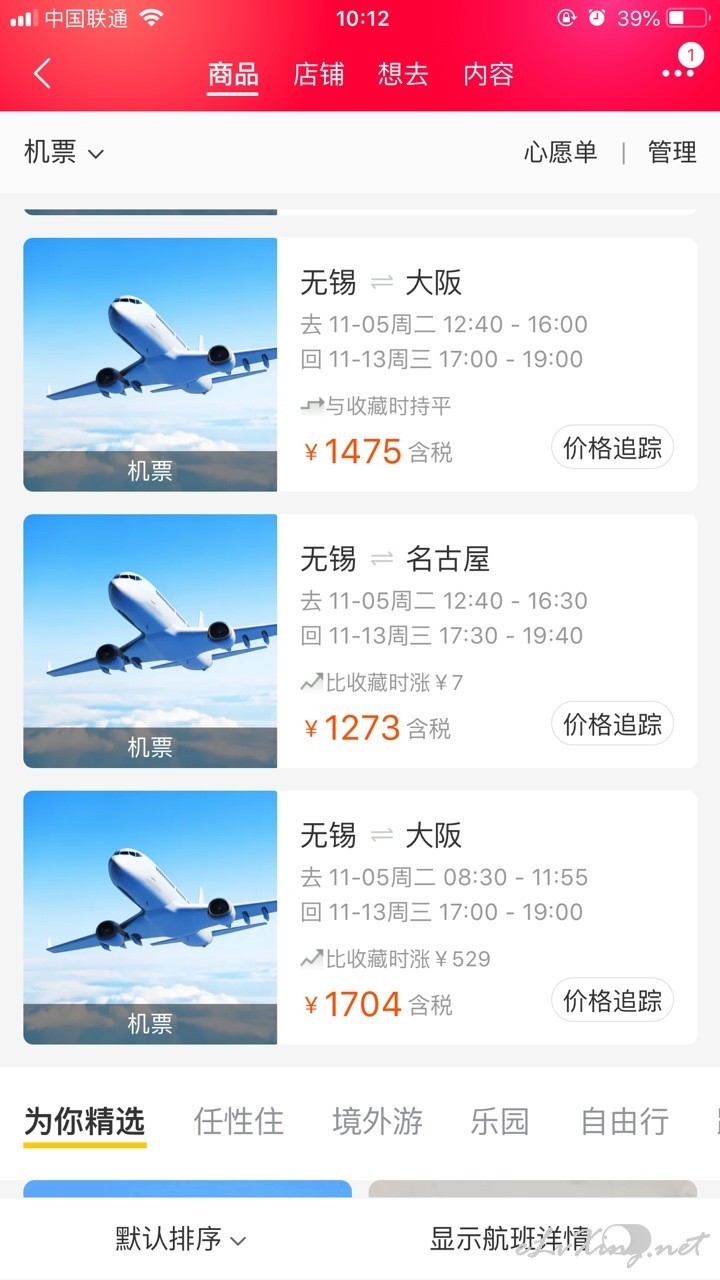Open the 无锡 to 名古屋 flight card
The width and height of the screenshot is (720, 1280).
coord(360,641)
